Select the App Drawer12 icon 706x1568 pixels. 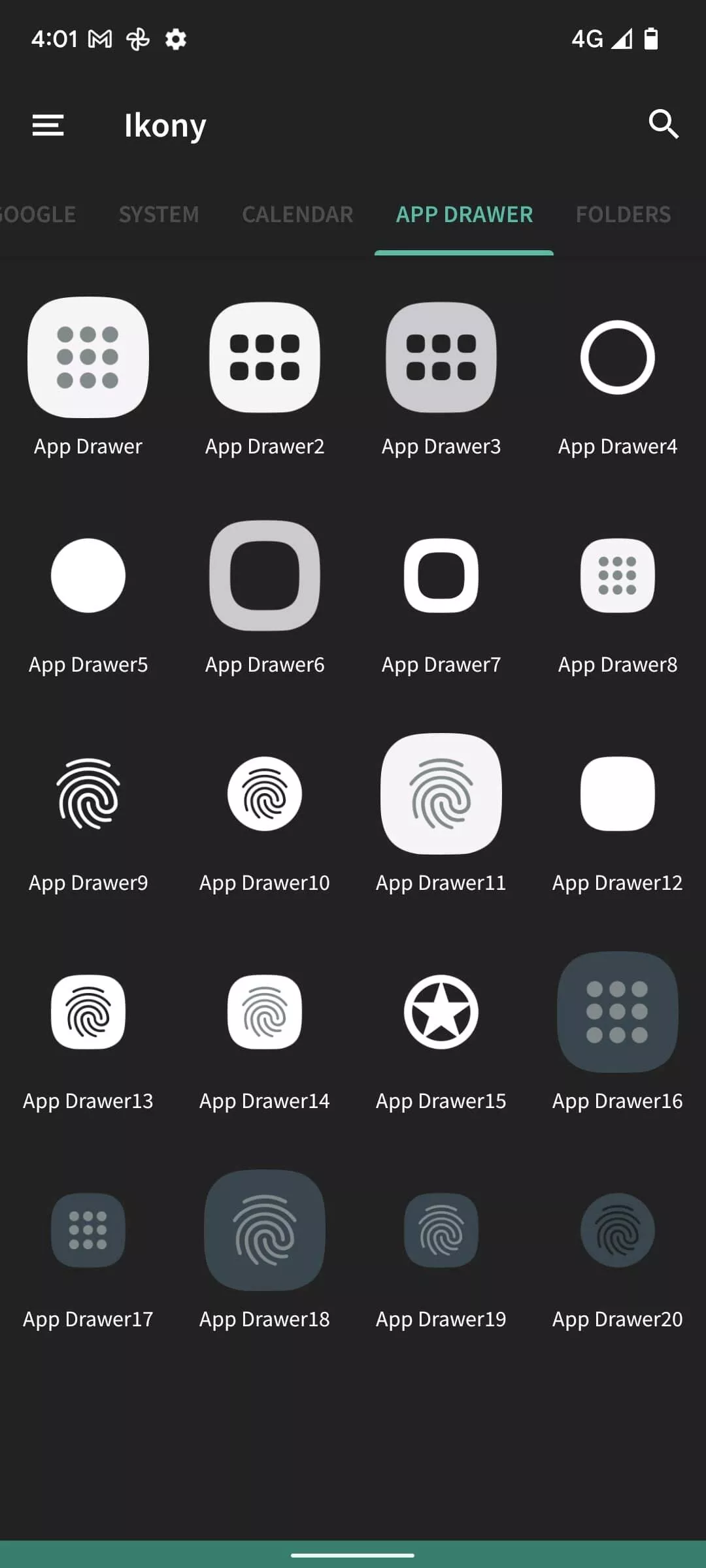(x=617, y=794)
